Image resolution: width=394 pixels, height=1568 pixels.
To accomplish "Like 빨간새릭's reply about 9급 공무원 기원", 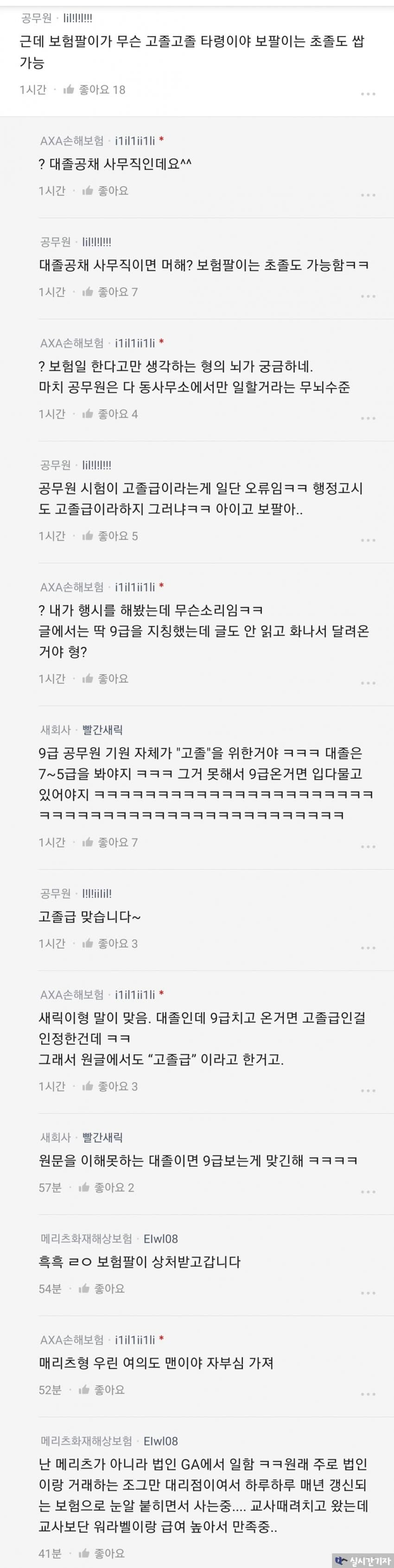I will (88, 842).
